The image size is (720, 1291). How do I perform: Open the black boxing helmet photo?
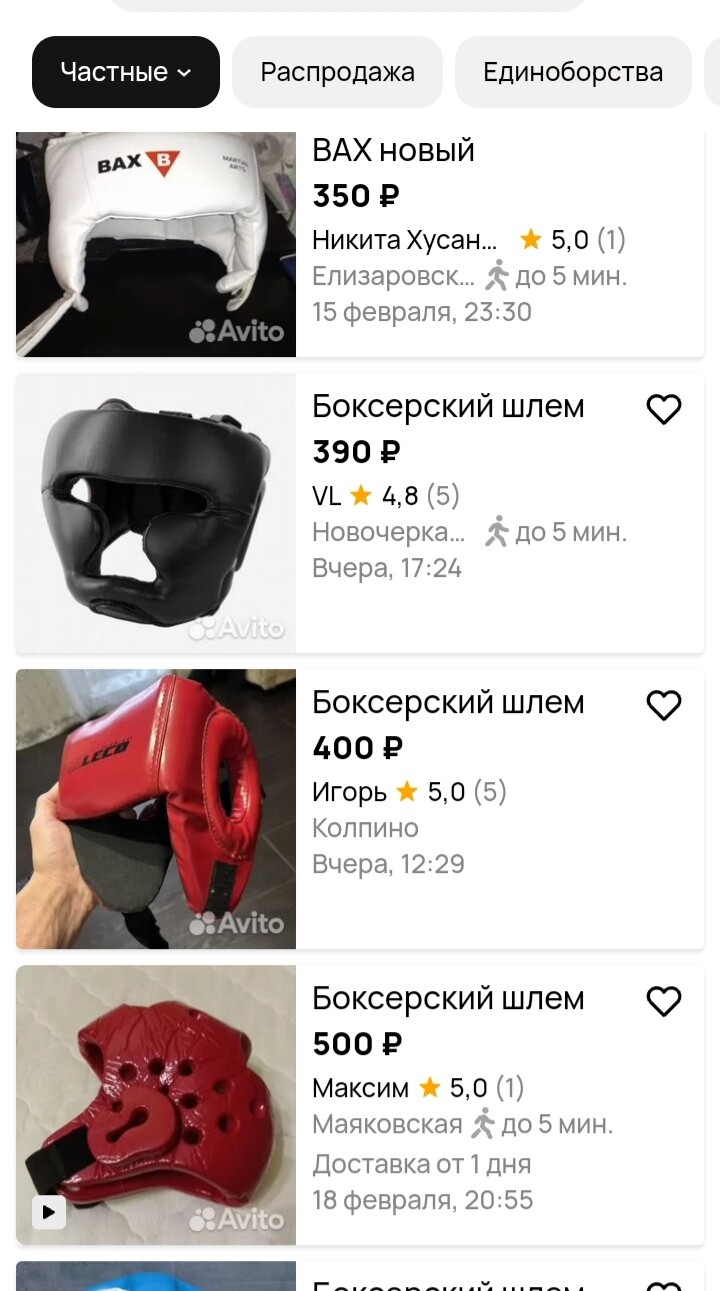point(155,513)
